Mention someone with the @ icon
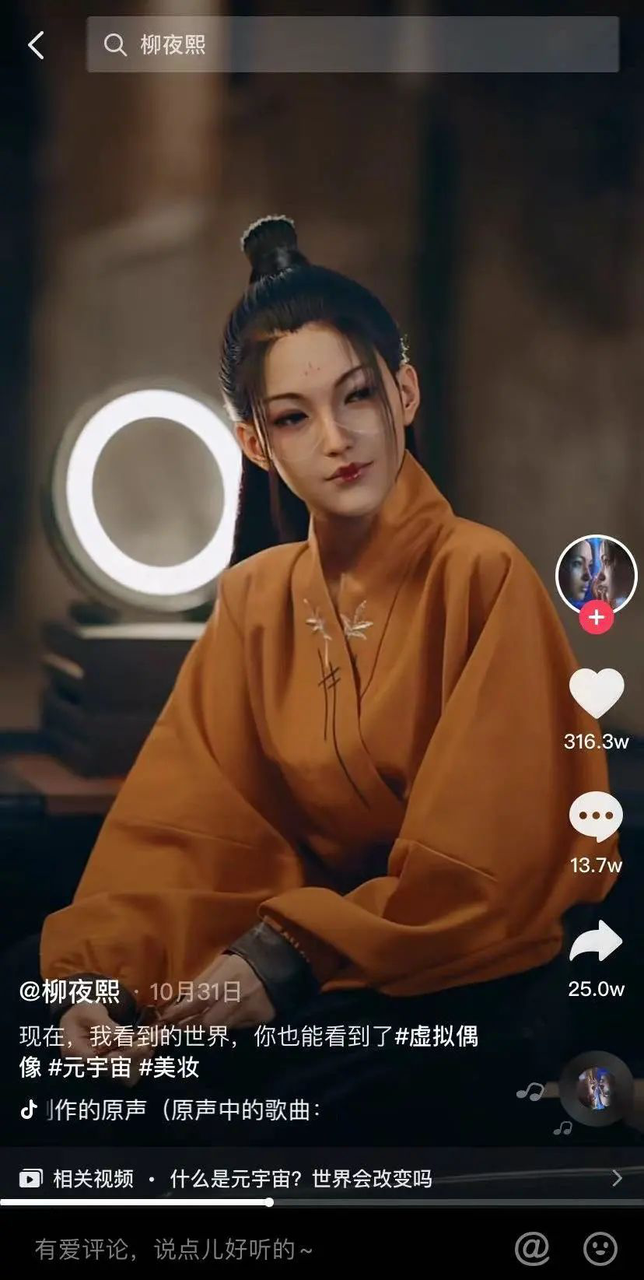 point(532,1248)
